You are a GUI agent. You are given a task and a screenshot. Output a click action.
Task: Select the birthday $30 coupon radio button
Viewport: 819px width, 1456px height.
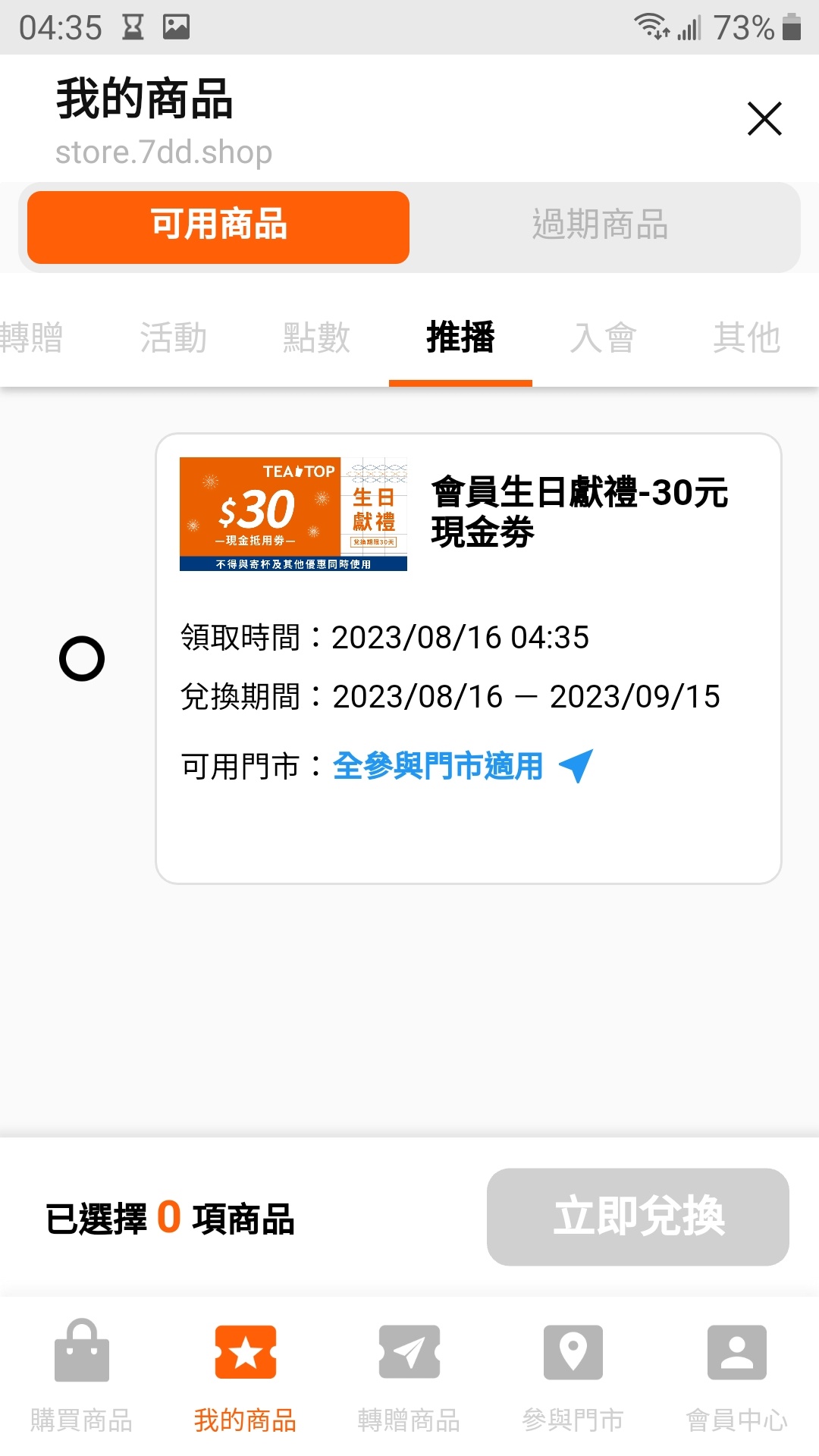[82, 658]
